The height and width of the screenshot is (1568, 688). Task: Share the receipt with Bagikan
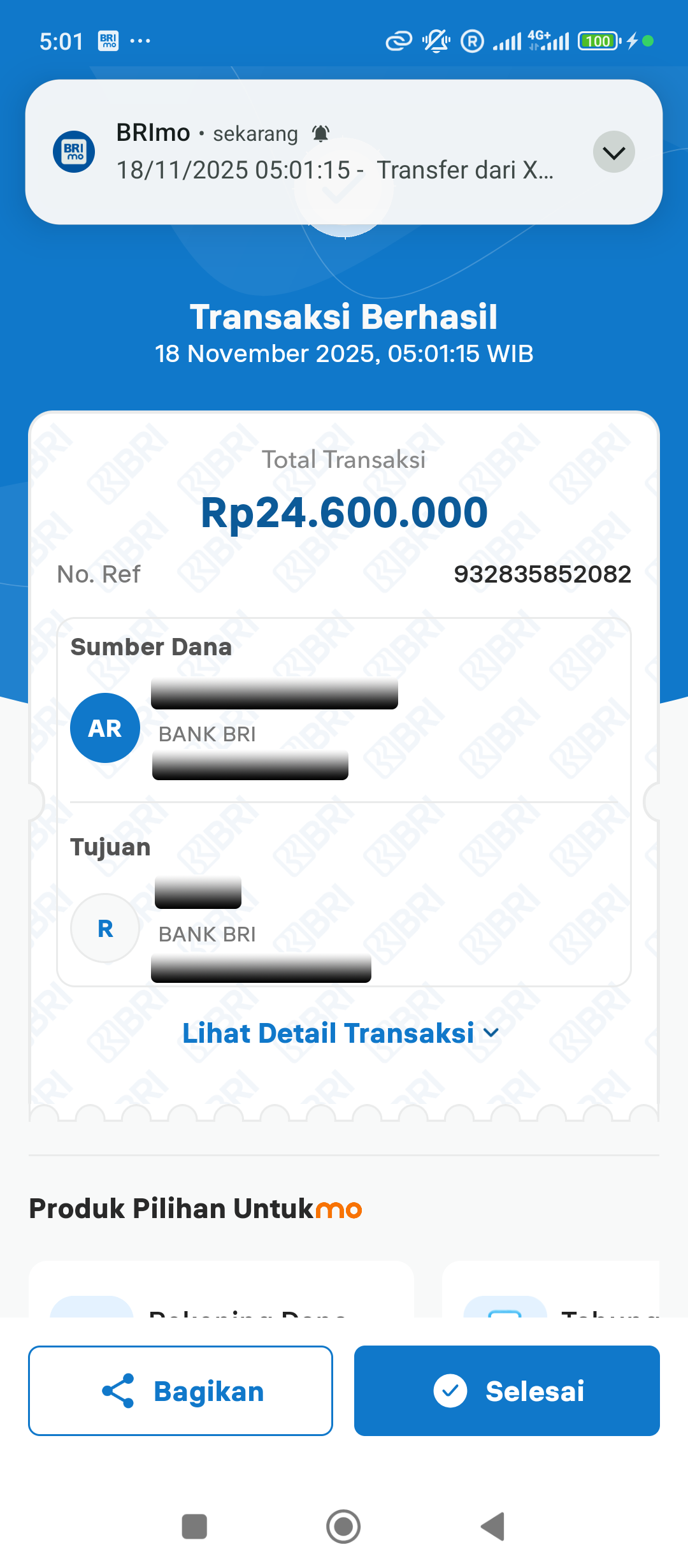(180, 1391)
